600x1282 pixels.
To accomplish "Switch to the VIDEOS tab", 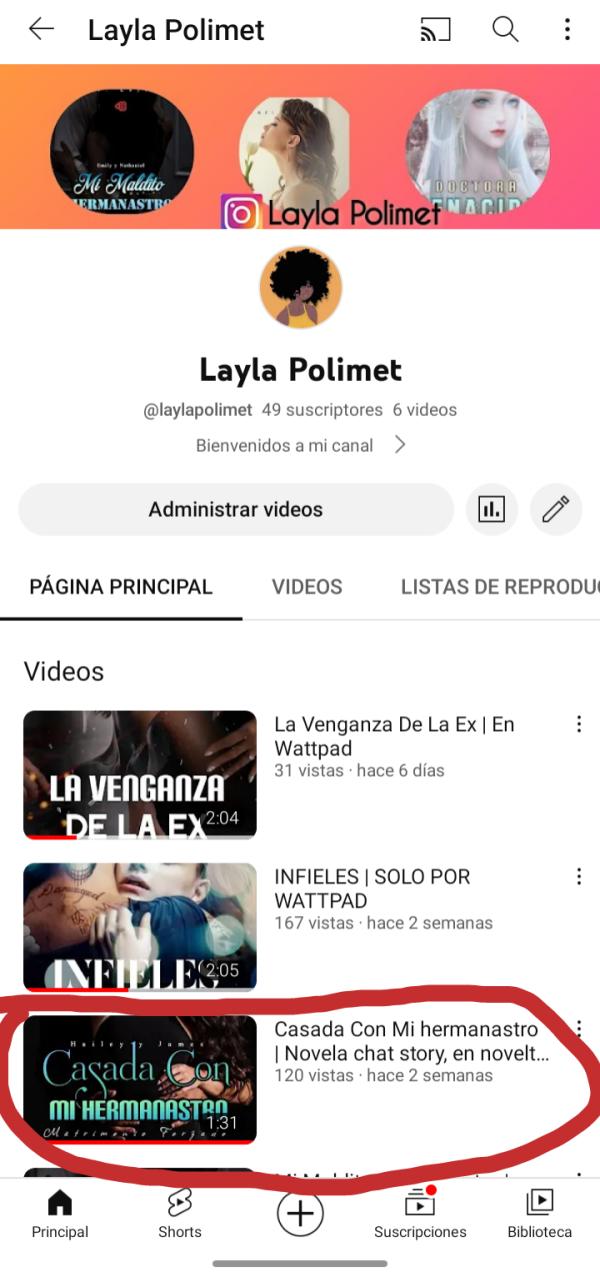I will point(307,587).
